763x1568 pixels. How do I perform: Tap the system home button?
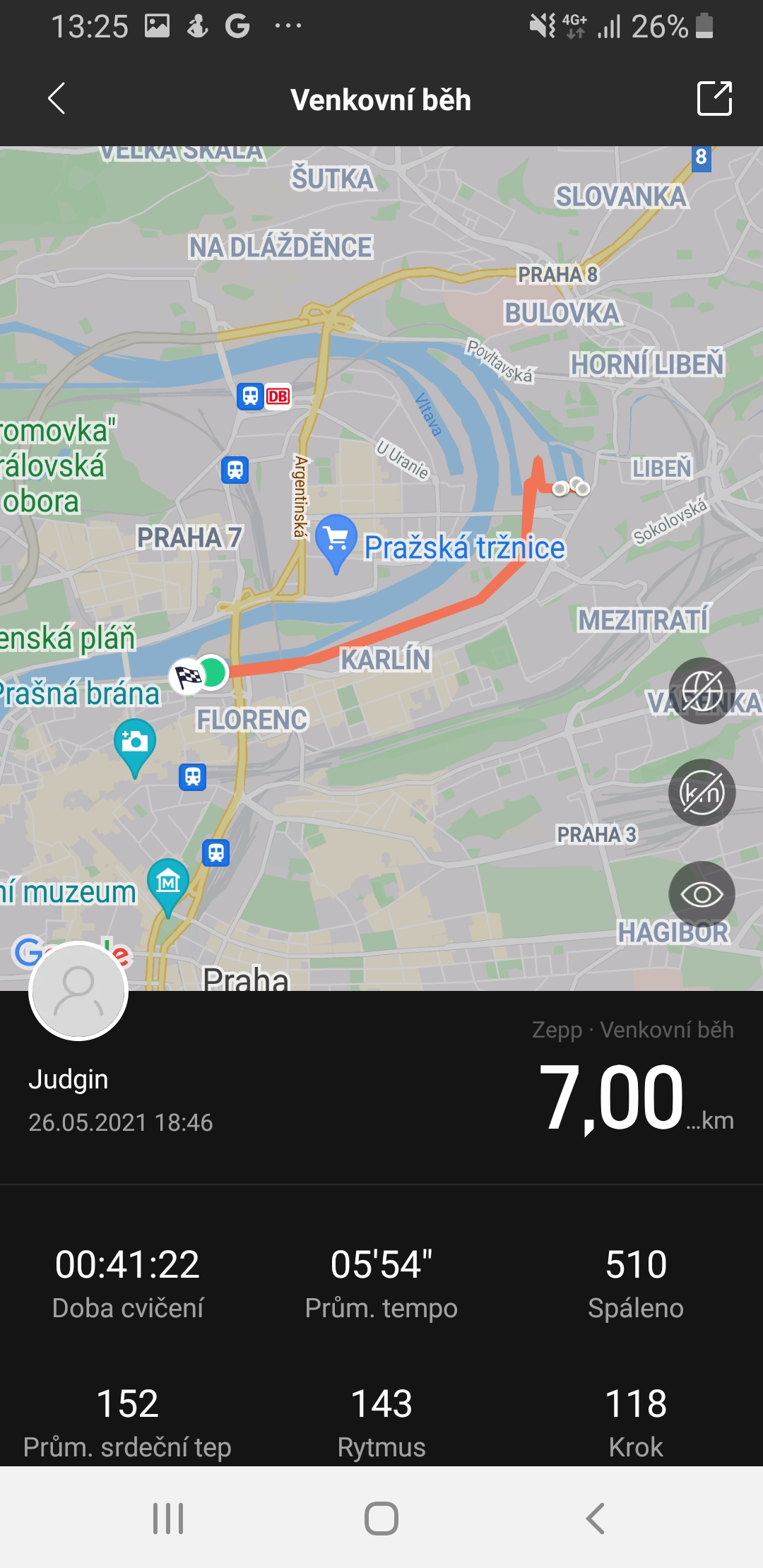[381, 1518]
